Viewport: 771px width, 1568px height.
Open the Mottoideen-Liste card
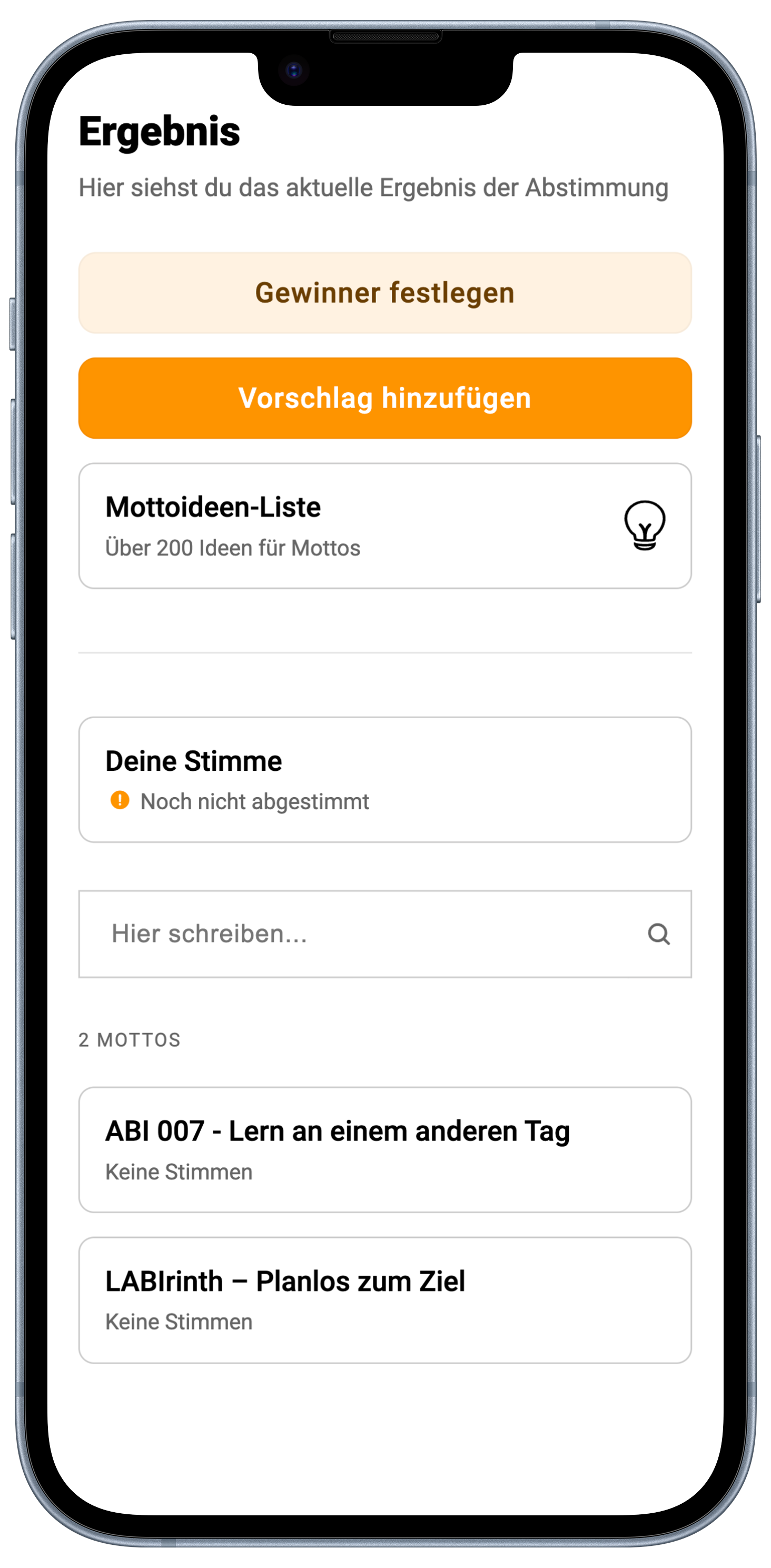tap(385, 526)
